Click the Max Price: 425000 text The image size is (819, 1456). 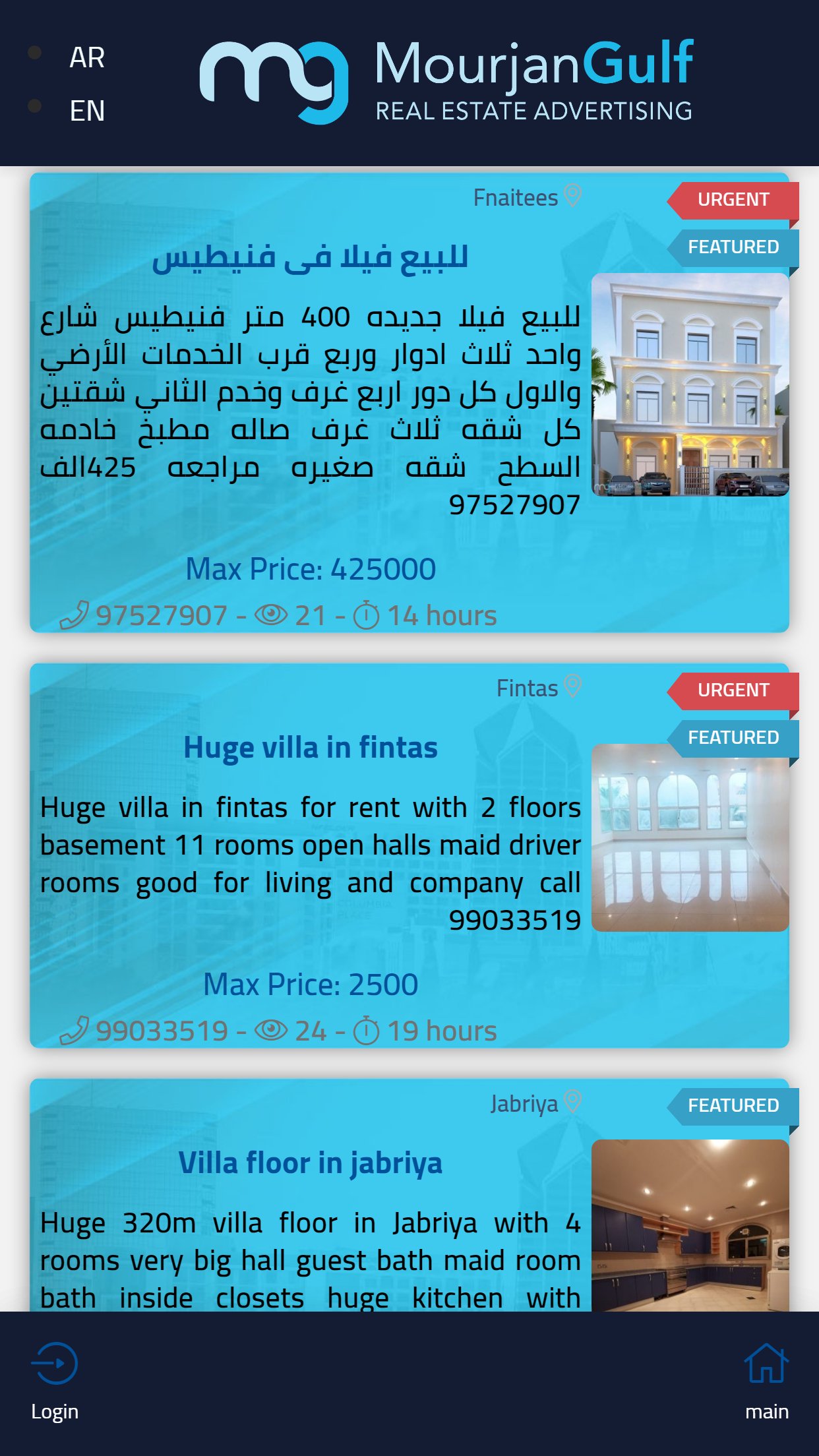pos(311,568)
